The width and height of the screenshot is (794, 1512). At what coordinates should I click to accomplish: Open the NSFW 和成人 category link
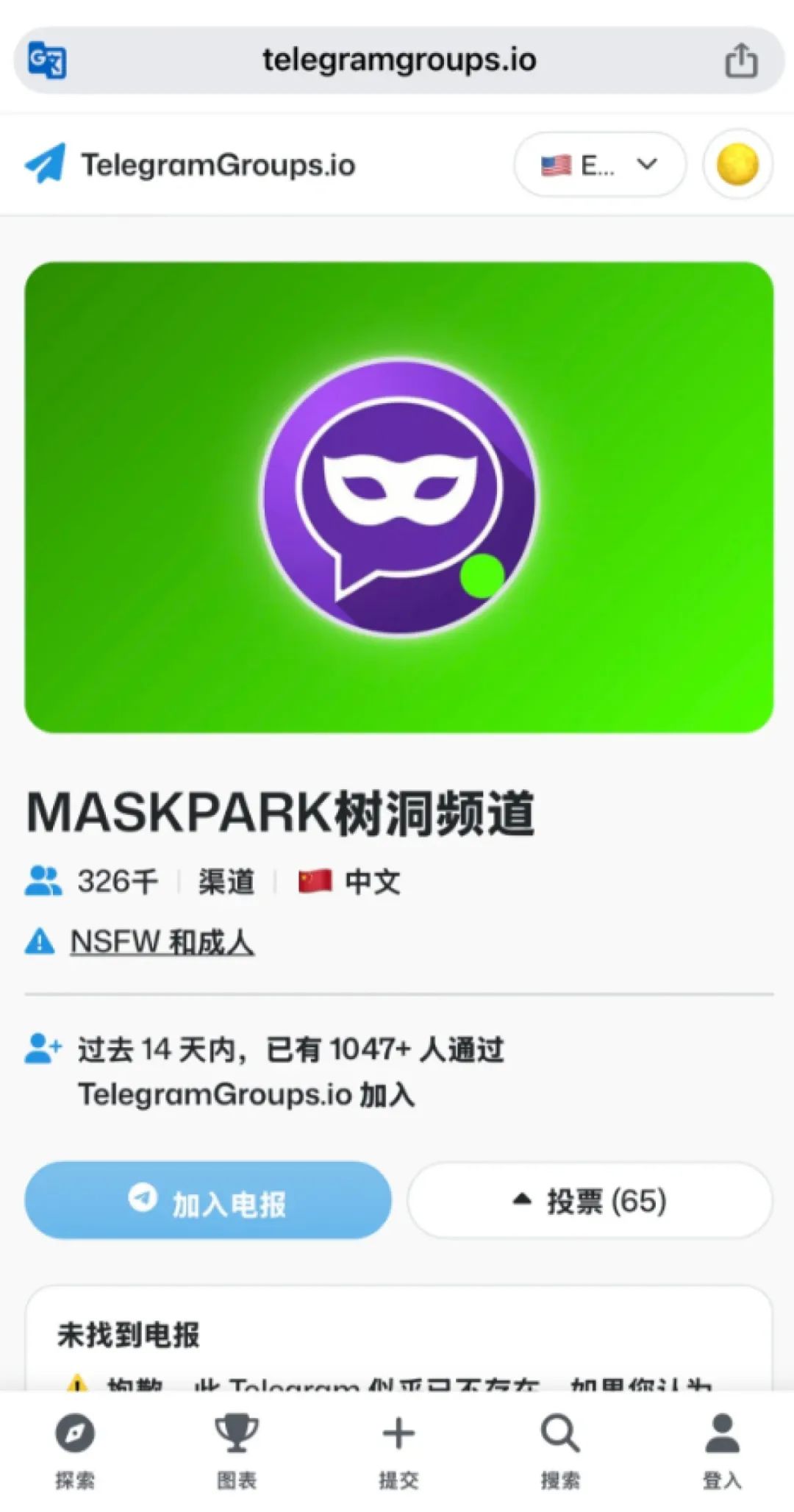click(x=162, y=942)
